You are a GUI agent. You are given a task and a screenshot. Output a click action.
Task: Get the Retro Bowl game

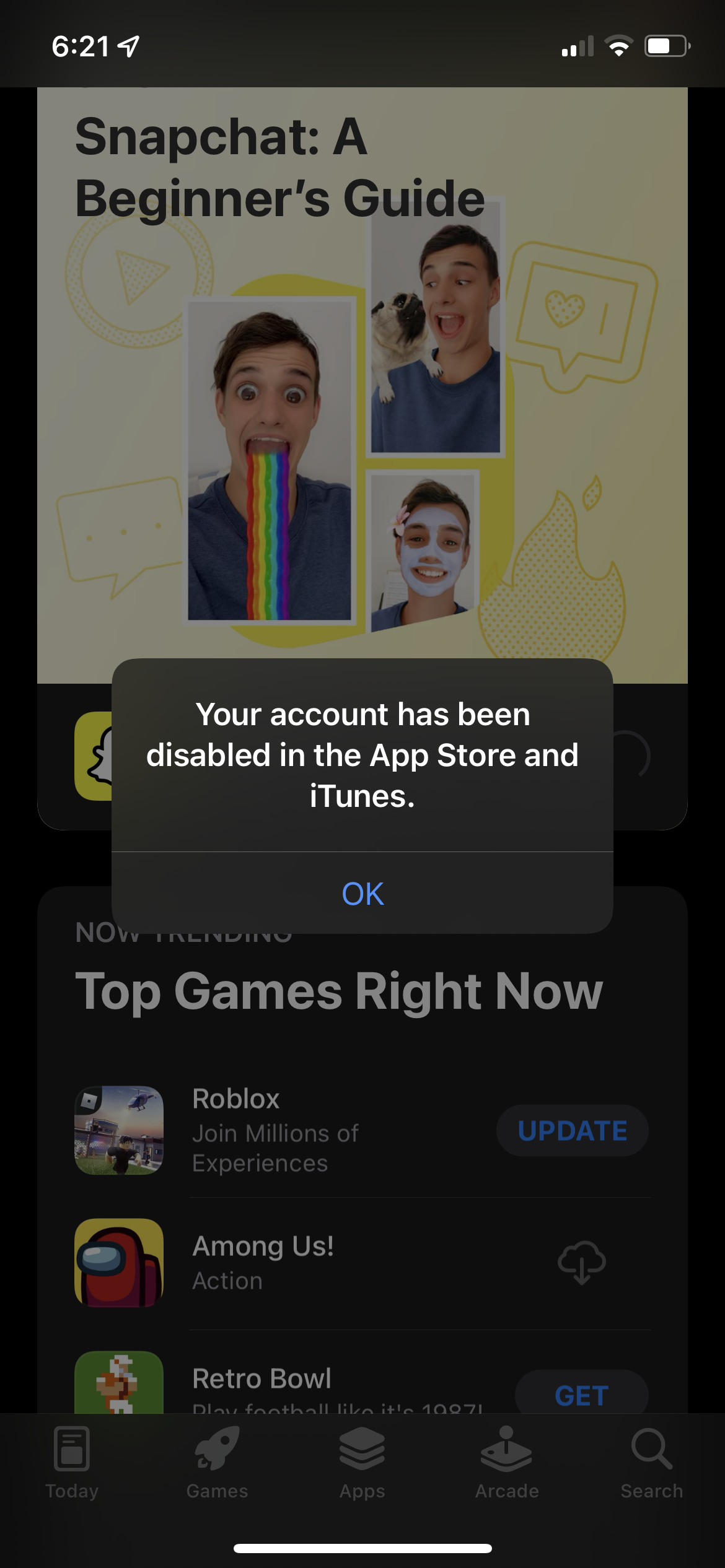coord(581,1395)
